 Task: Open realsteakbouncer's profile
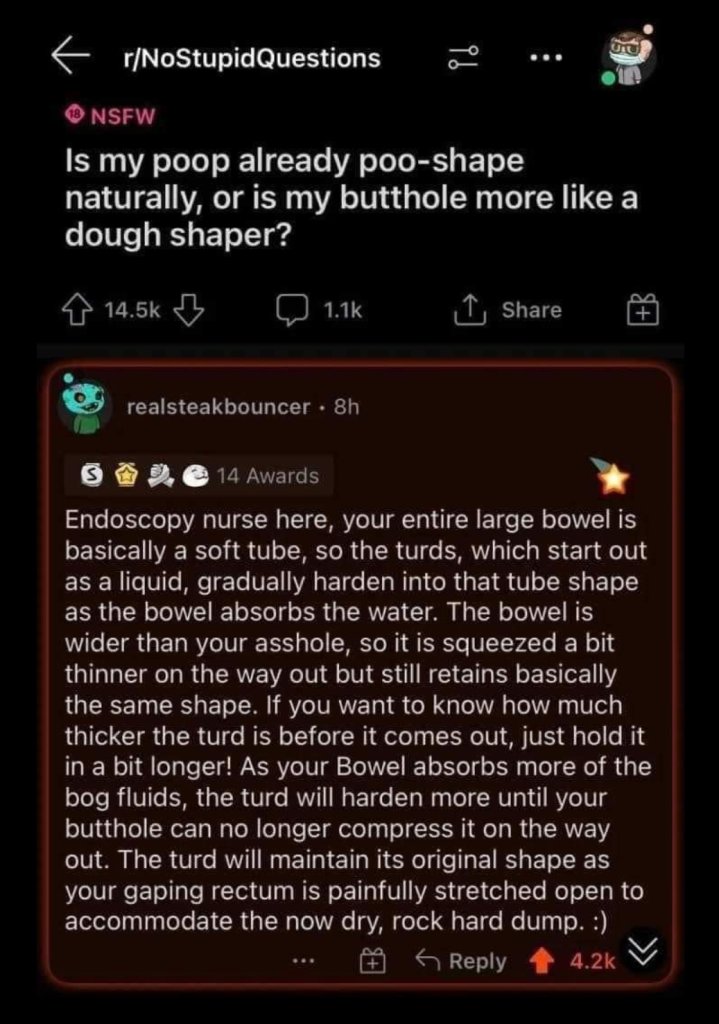(218, 406)
